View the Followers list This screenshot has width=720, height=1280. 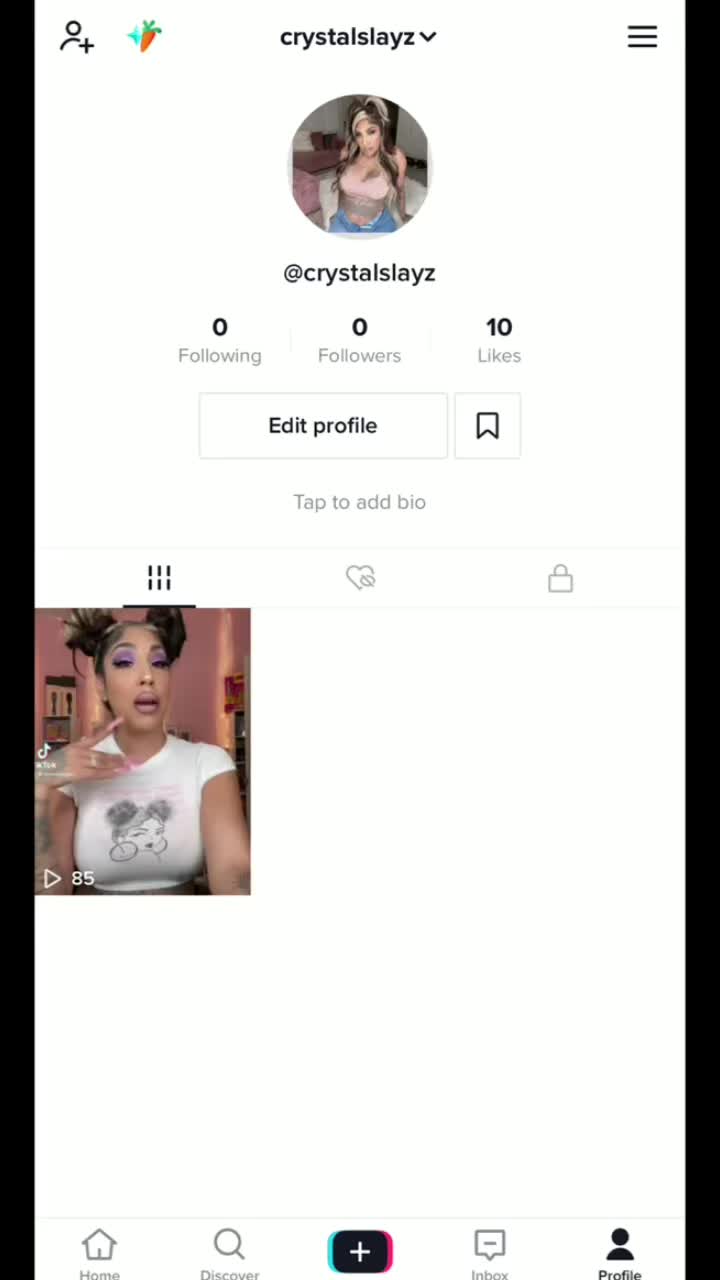pyautogui.click(x=359, y=340)
